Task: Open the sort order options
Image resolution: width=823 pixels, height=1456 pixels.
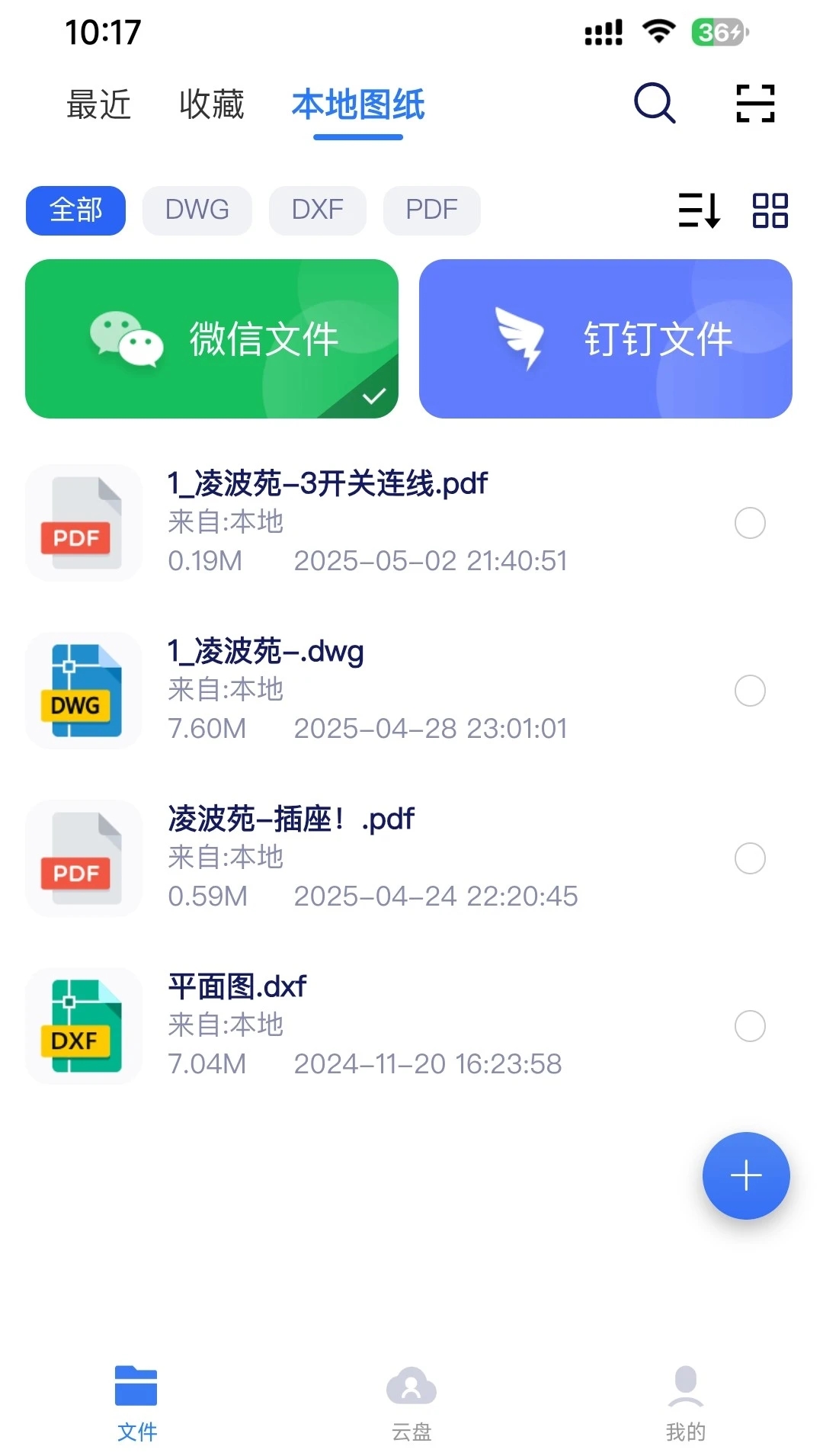Action: tap(698, 211)
